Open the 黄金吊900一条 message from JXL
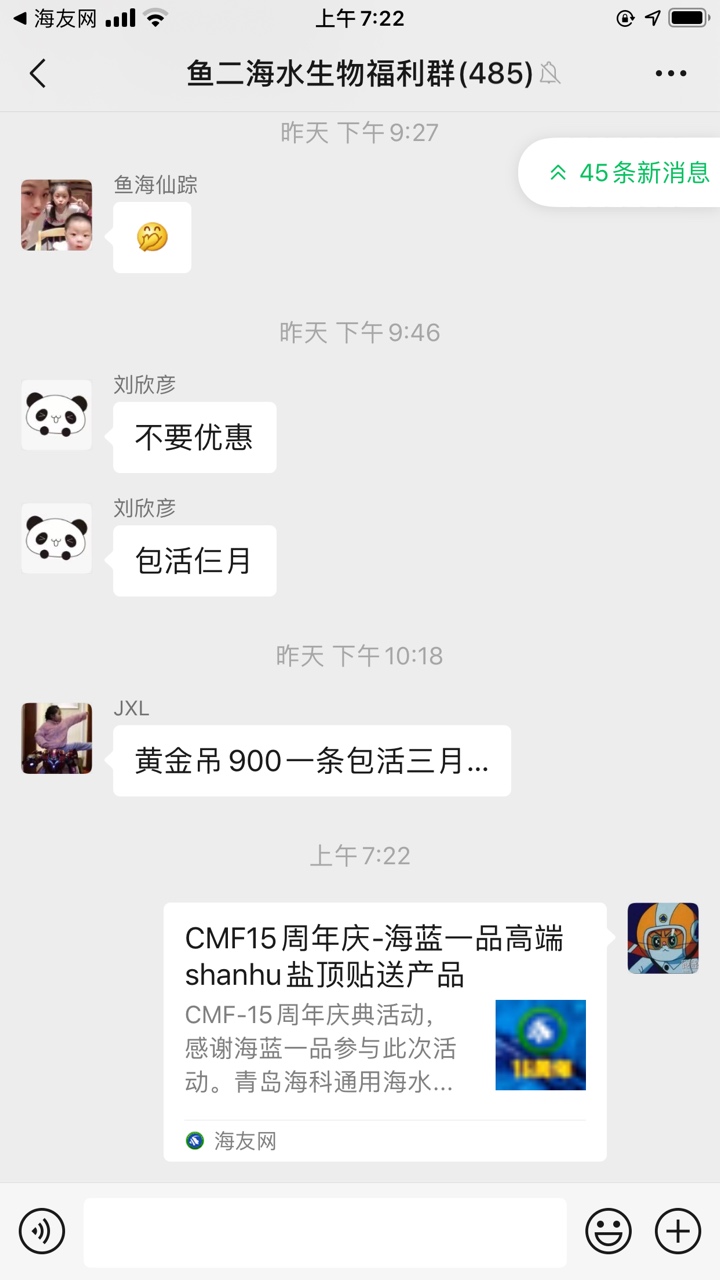Image resolution: width=720 pixels, height=1280 pixels. tap(311, 761)
